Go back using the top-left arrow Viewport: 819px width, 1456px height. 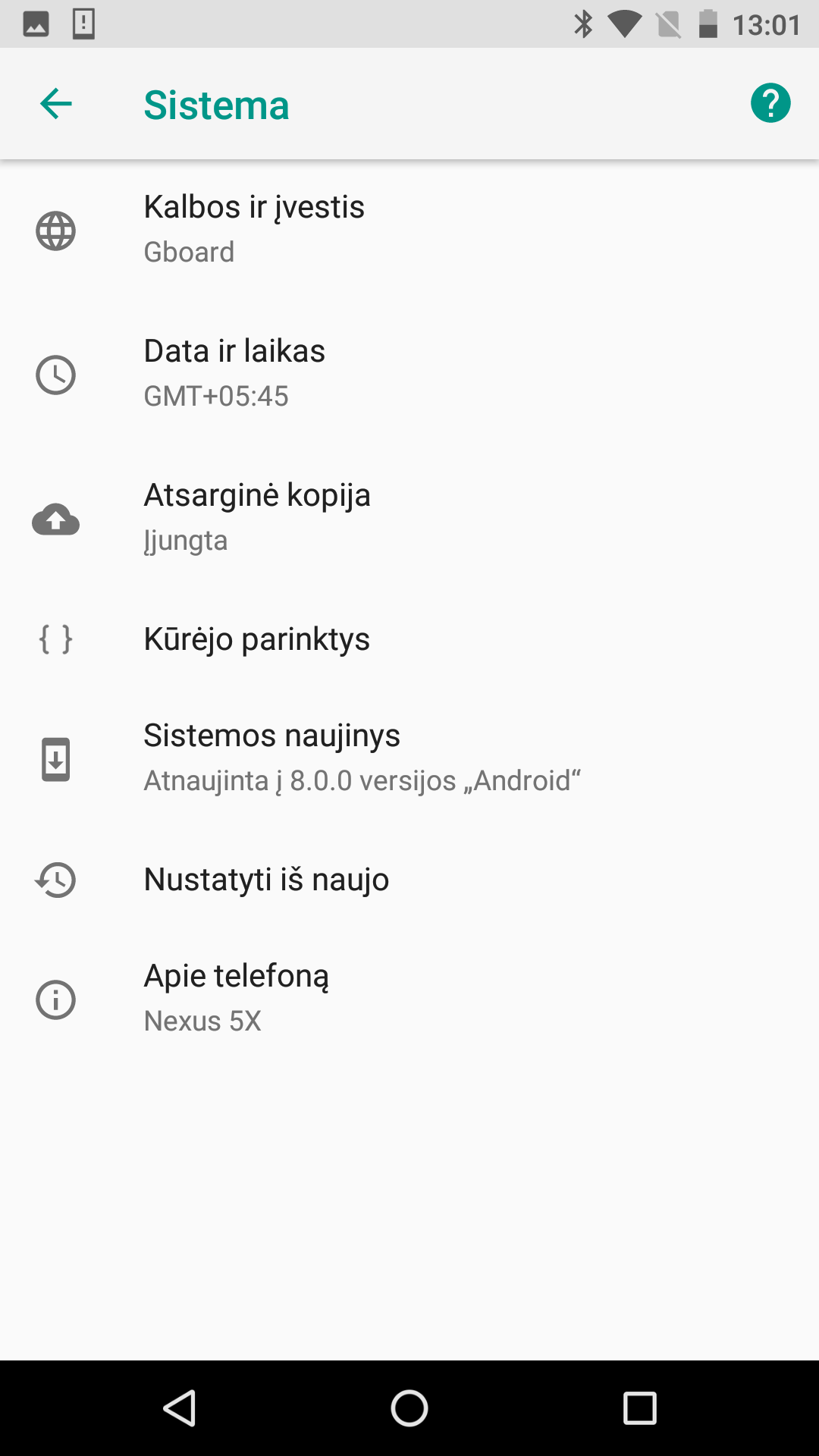point(55,104)
